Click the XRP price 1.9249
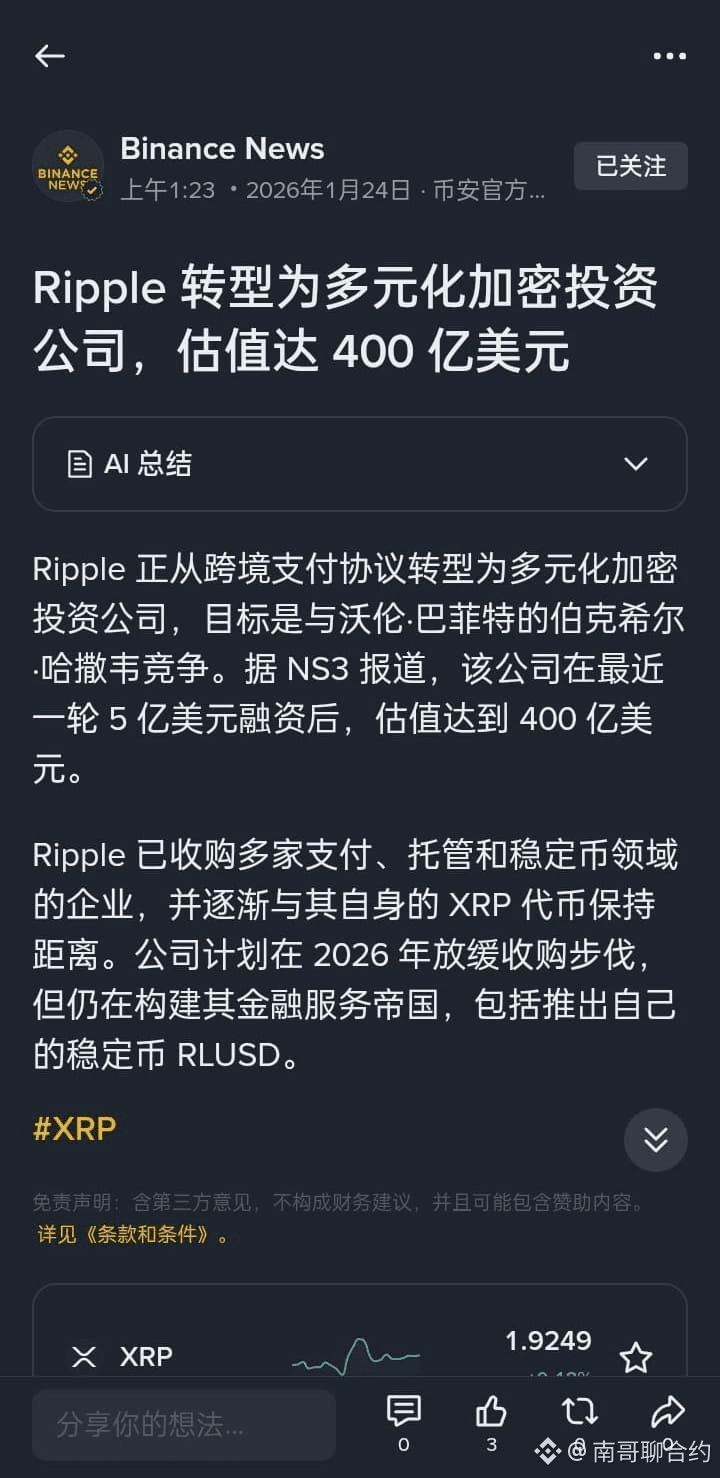The height and width of the screenshot is (1478, 720). click(x=548, y=1340)
